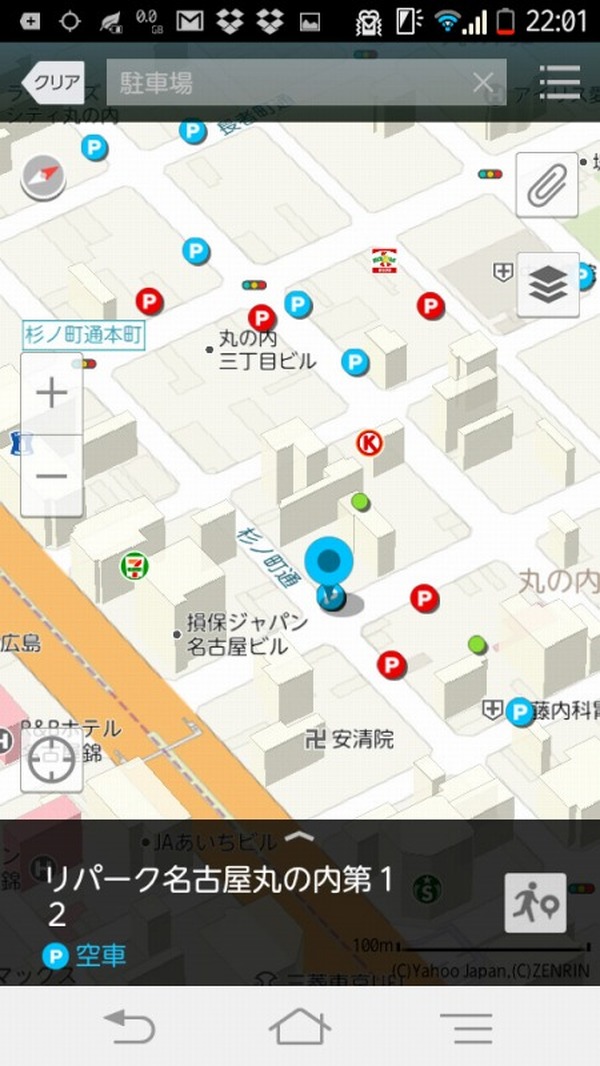
Task: Select the red parking pin near 丸の内三丁目ビル
Action: click(x=262, y=318)
